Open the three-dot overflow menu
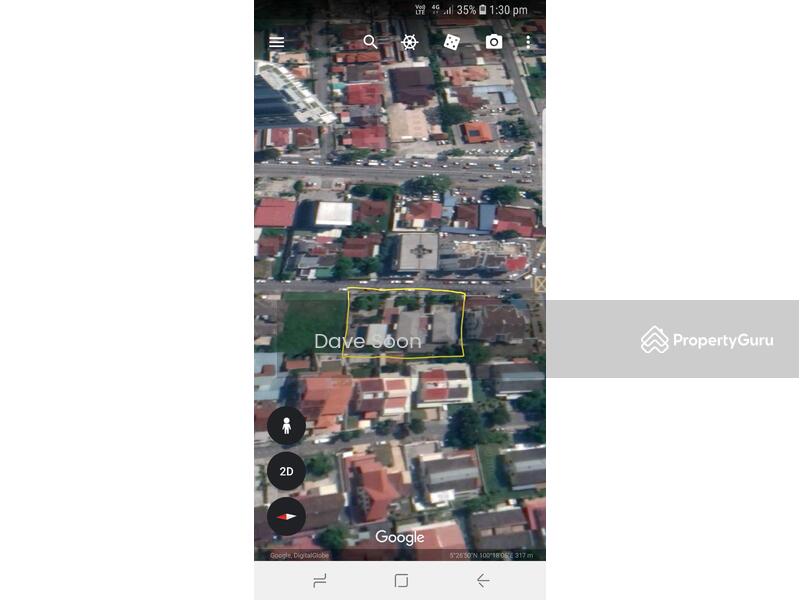Image resolution: width=800 pixels, height=600 pixels. pos(528,42)
